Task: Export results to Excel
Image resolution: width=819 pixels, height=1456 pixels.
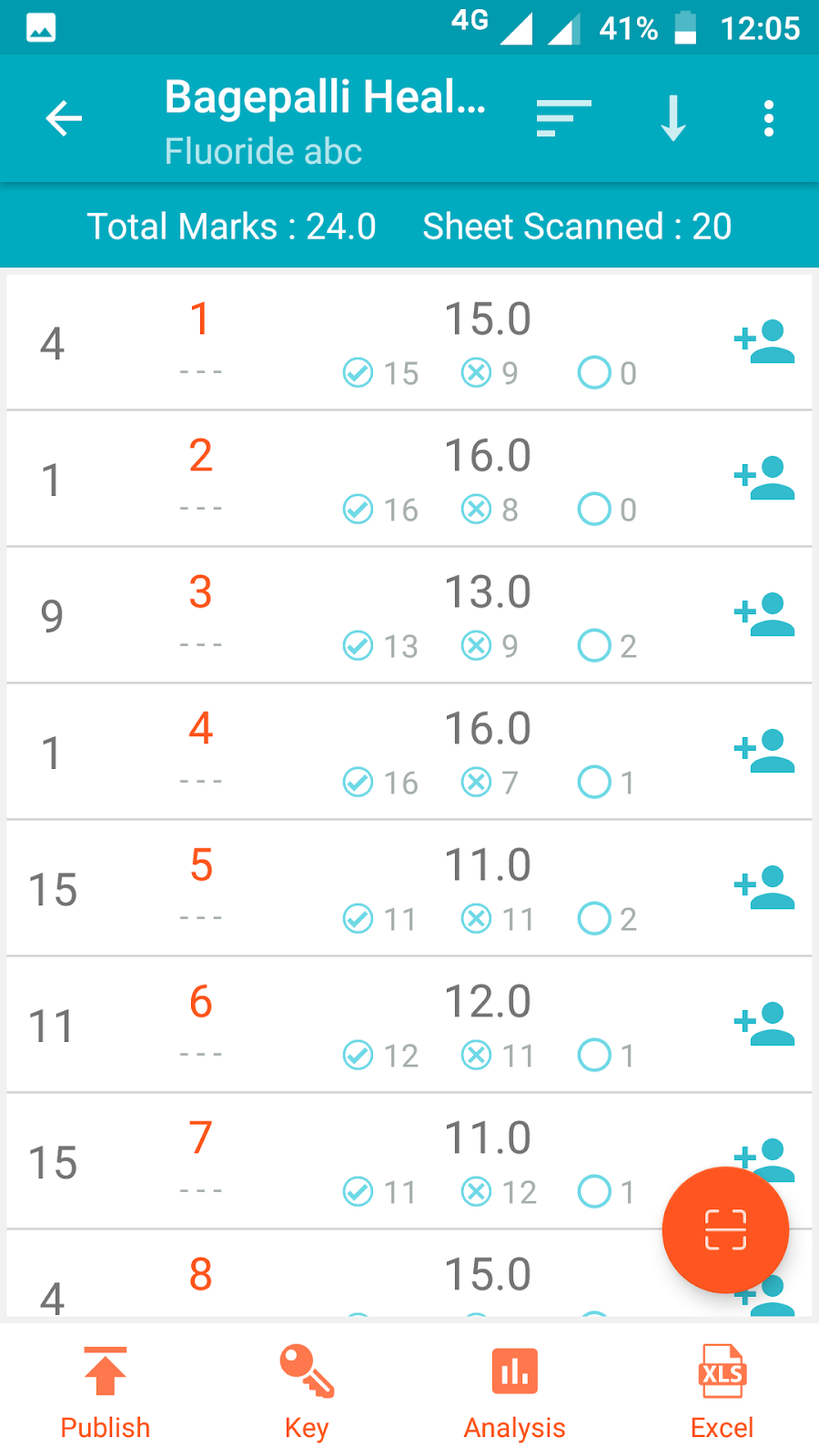Action: pyautogui.click(x=722, y=1392)
